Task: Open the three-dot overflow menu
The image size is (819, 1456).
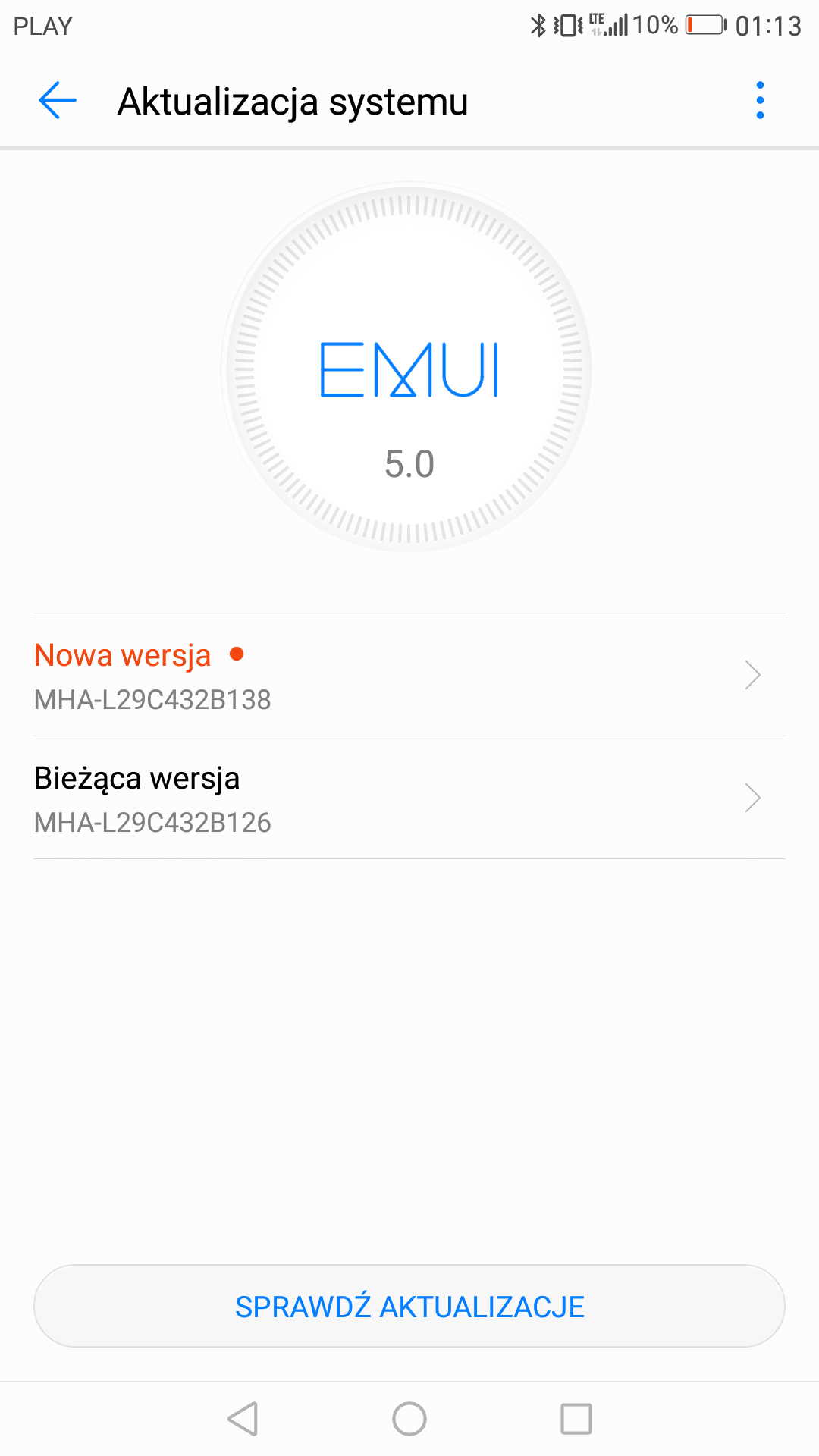Action: (760, 100)
